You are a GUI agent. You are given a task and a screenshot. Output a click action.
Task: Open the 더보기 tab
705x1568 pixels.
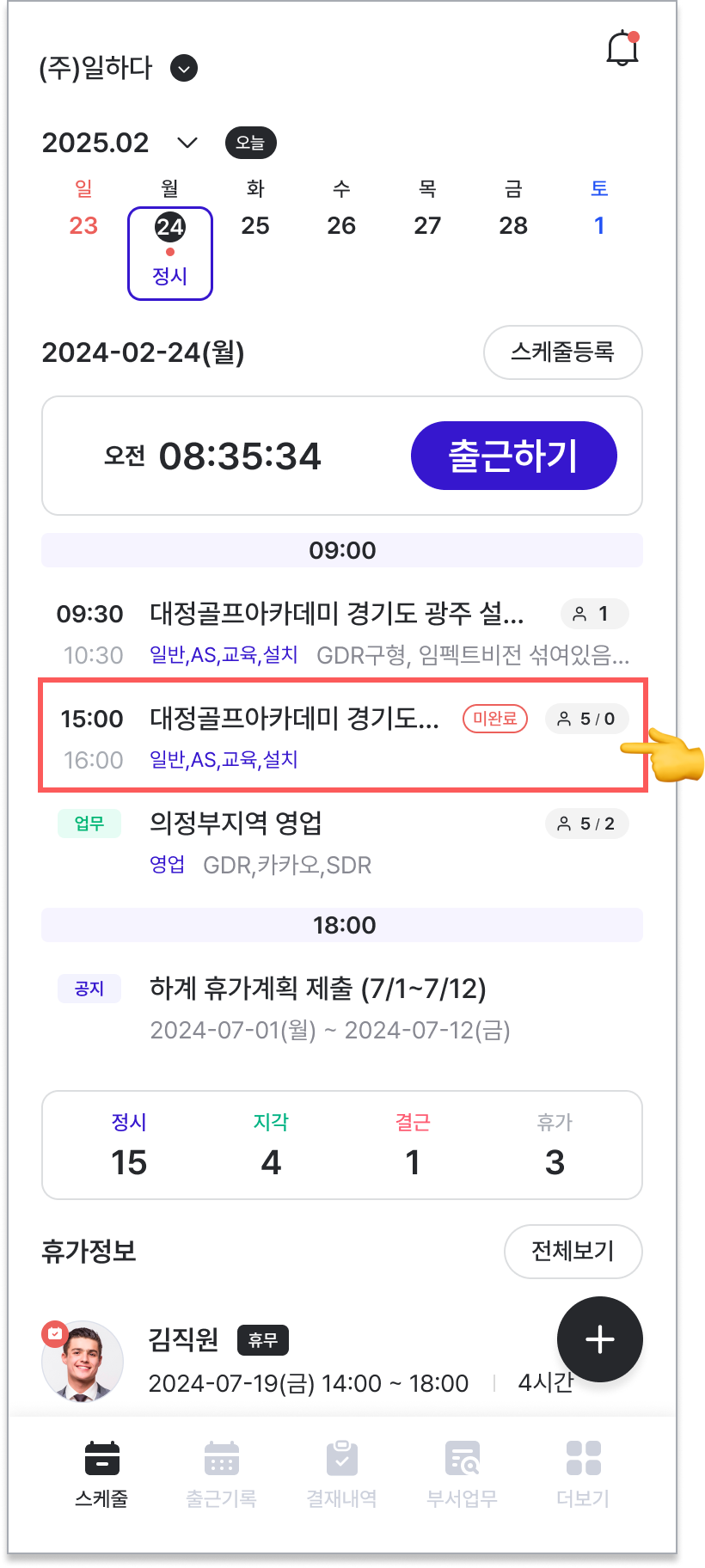(583, 1473)
